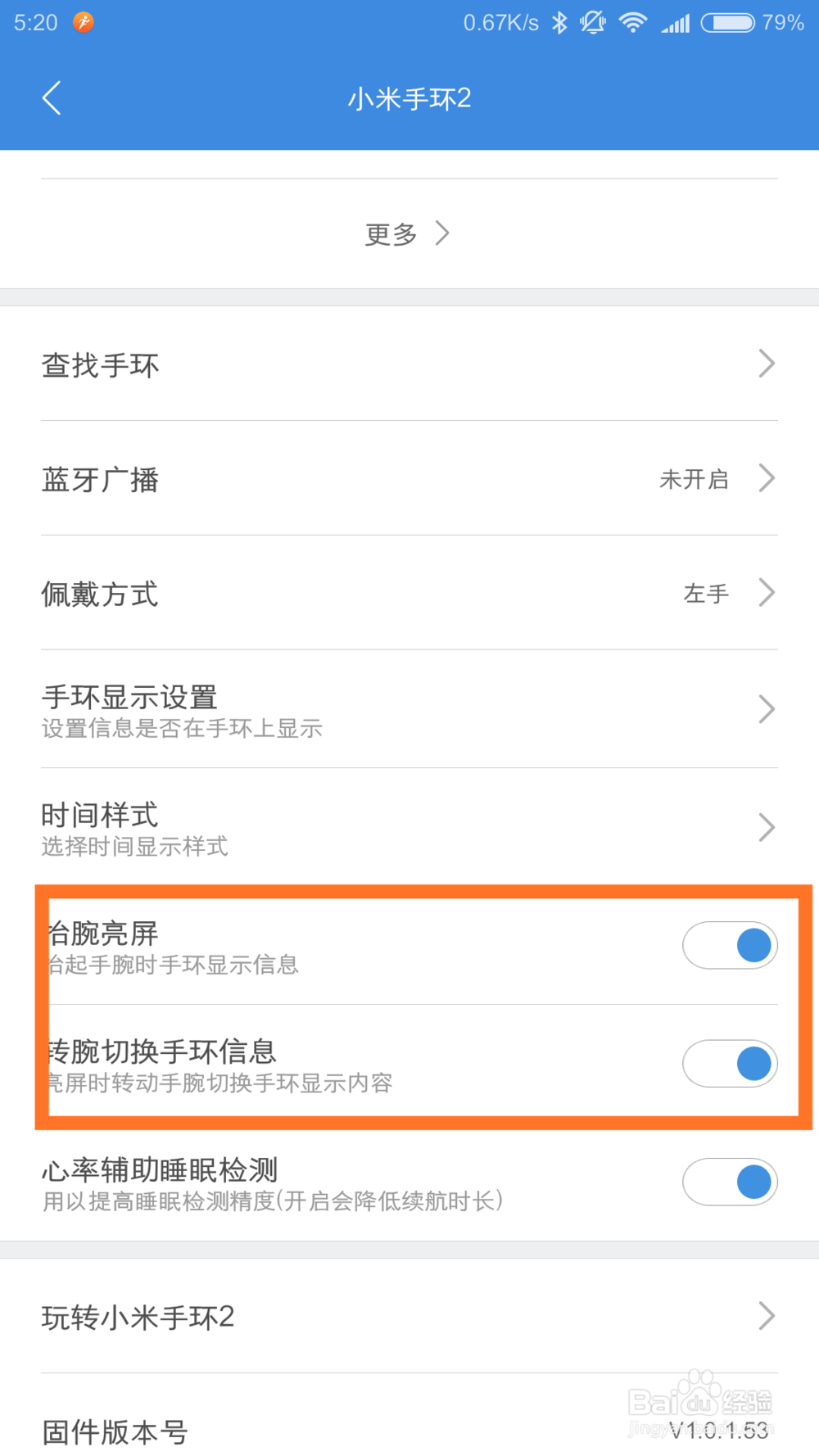
Task: Tap the 0.67K/s network speed indicator
Action: [x=500, y=22]
